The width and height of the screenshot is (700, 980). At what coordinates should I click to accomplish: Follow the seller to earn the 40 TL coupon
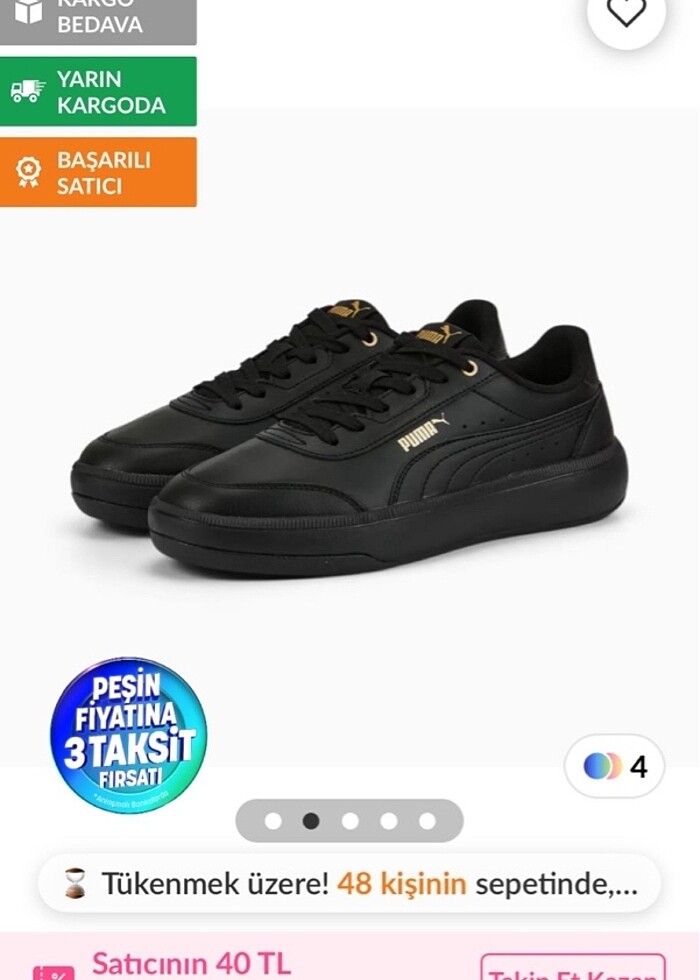pos(573,969)
